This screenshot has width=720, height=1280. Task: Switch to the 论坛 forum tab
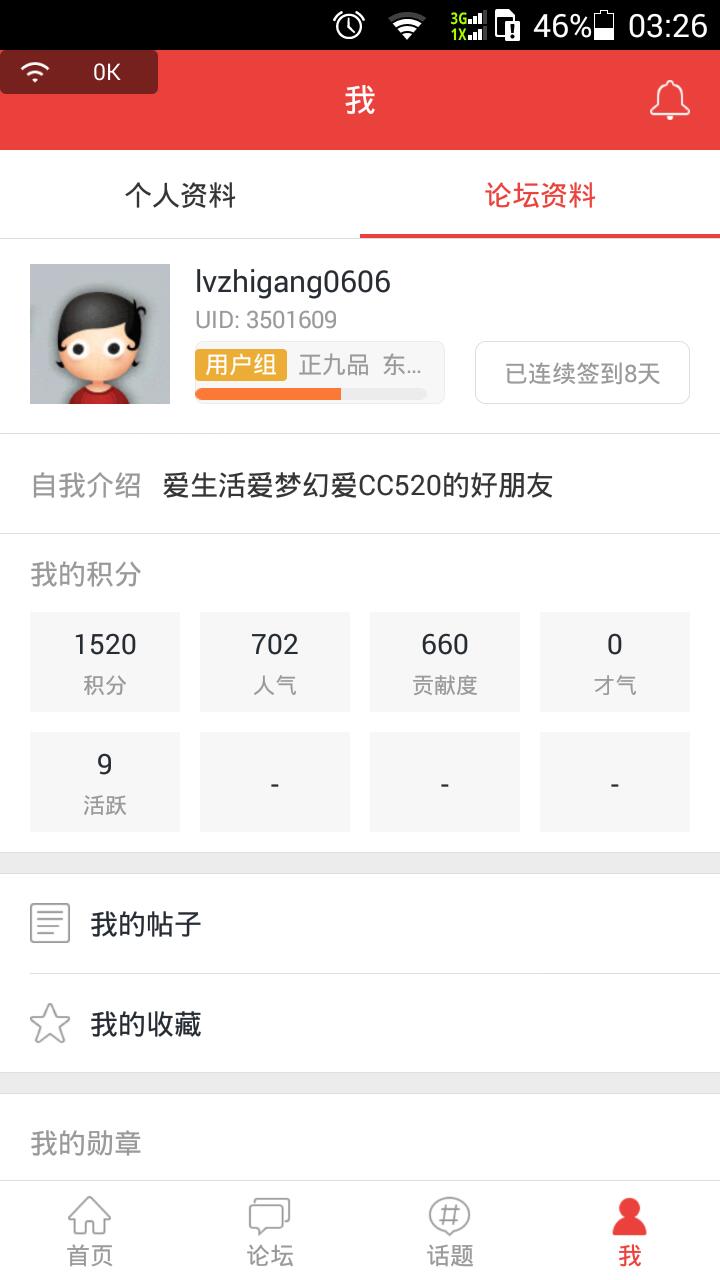[x=270, y=1231]
